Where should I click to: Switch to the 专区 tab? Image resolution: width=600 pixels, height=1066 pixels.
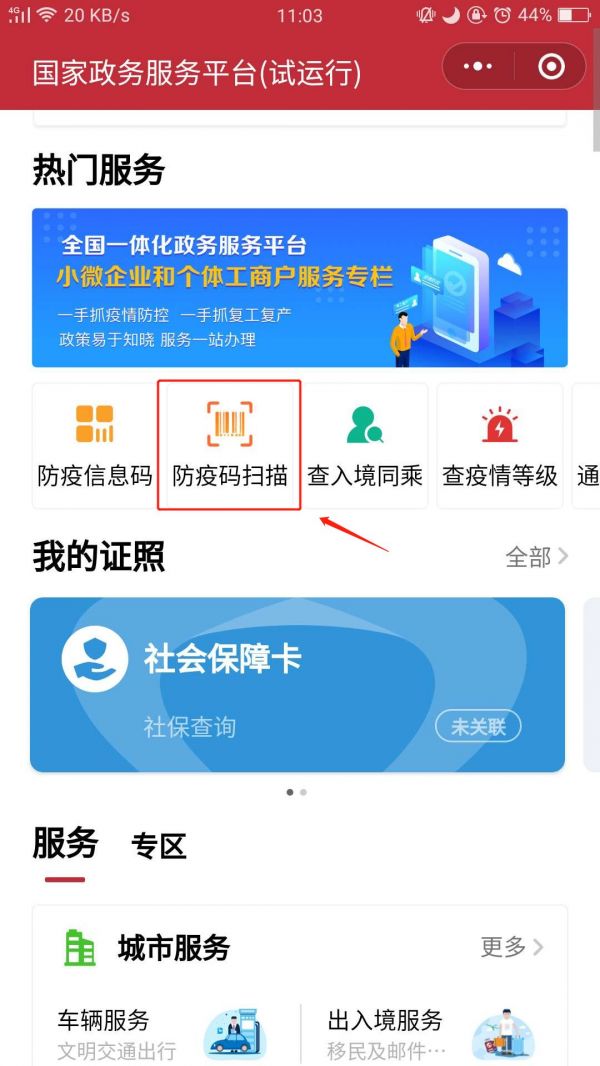point(159,846)
